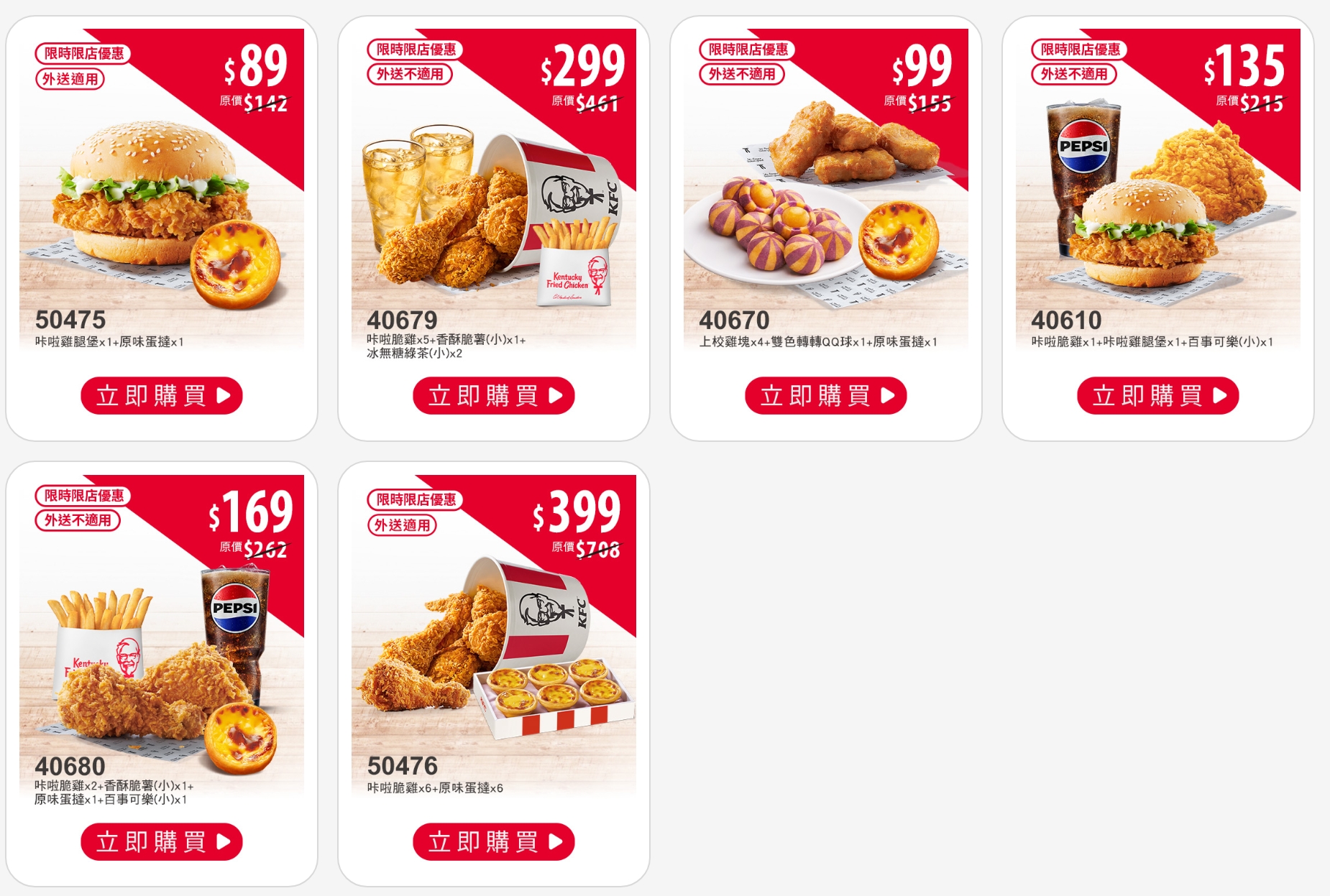Buy the $399 coupon 50476
The image size is (1330, 896).
(x=493, y=842)
